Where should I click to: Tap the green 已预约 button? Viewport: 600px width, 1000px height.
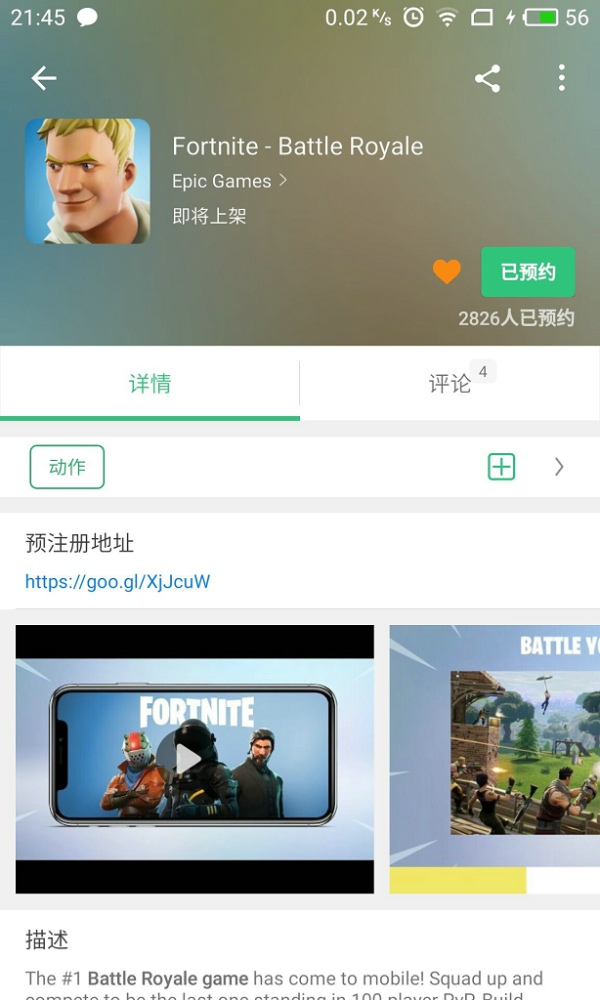(x=527, y=272)
